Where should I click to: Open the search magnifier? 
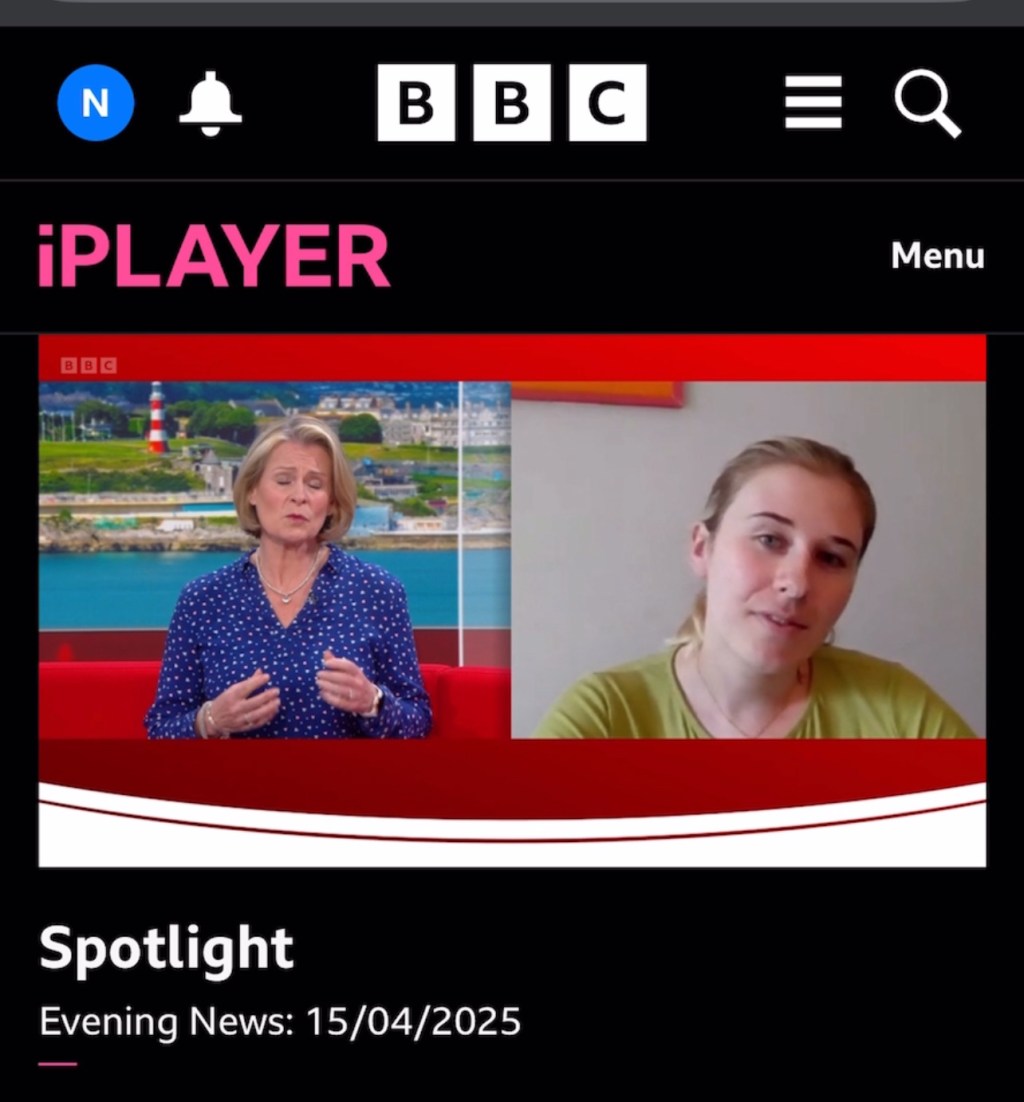point(927,103)
